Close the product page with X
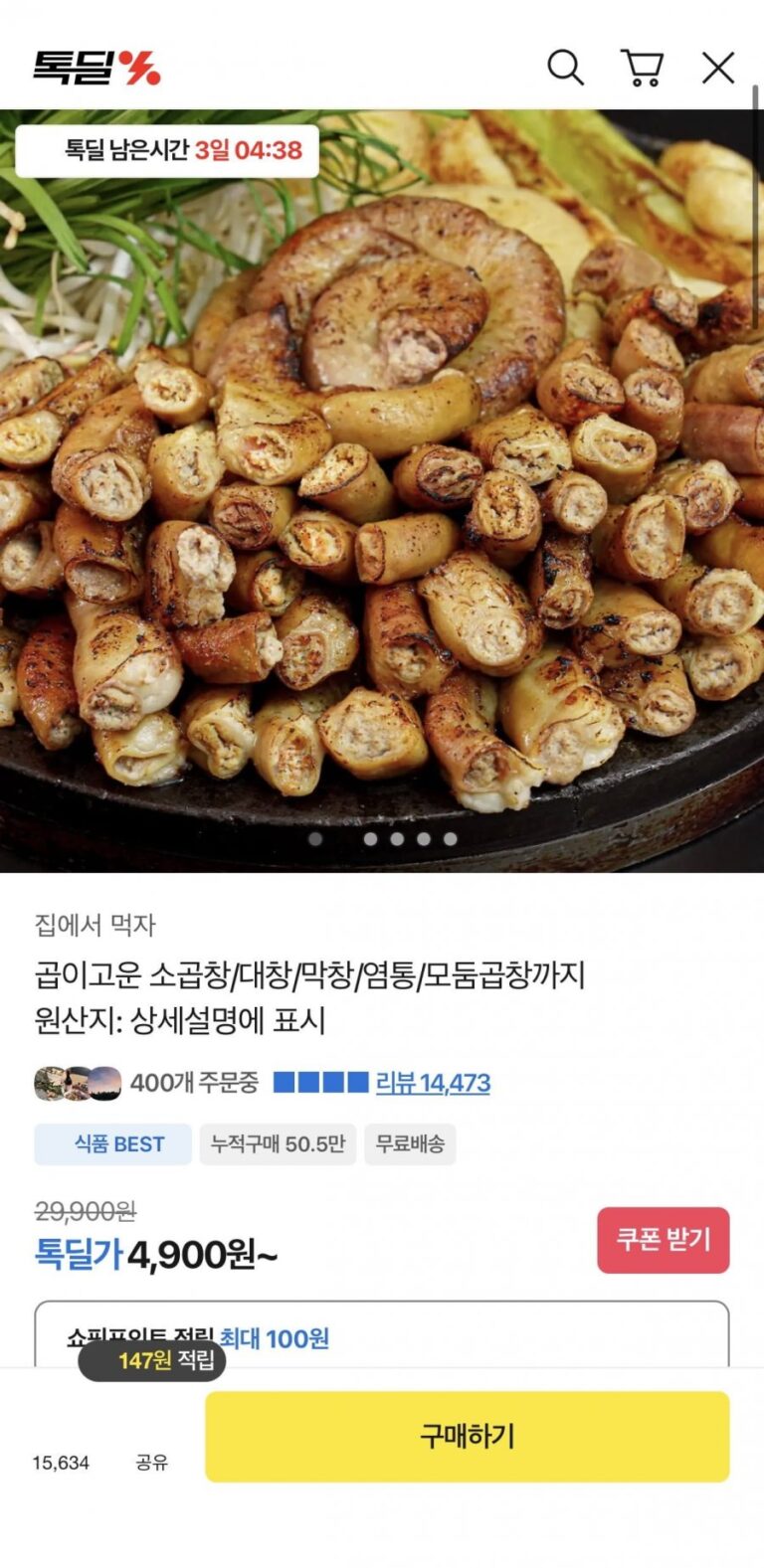The width and height of the screenshot is (764, 1568). click(x=717, y=68)
